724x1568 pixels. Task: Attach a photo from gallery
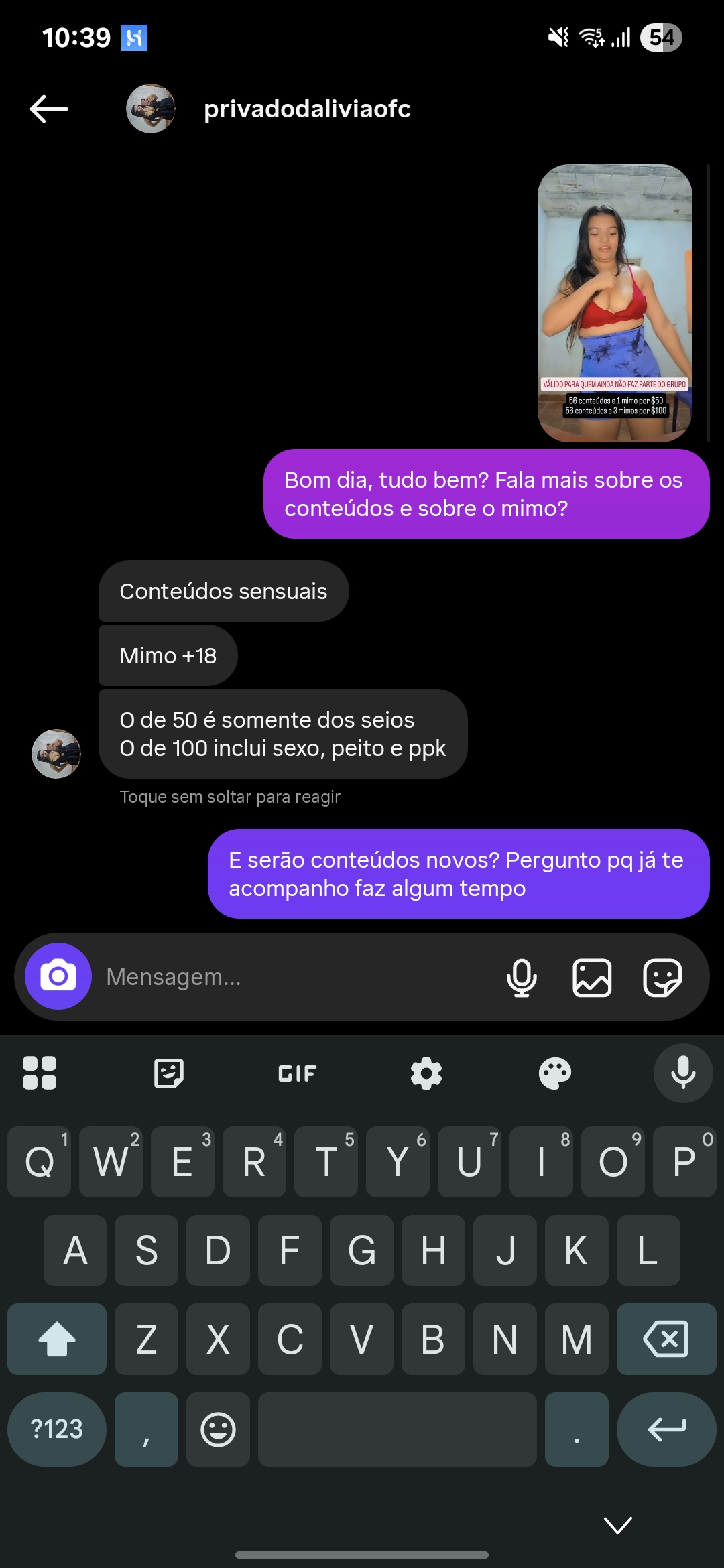pyautogui.click(x=592, y=977)
